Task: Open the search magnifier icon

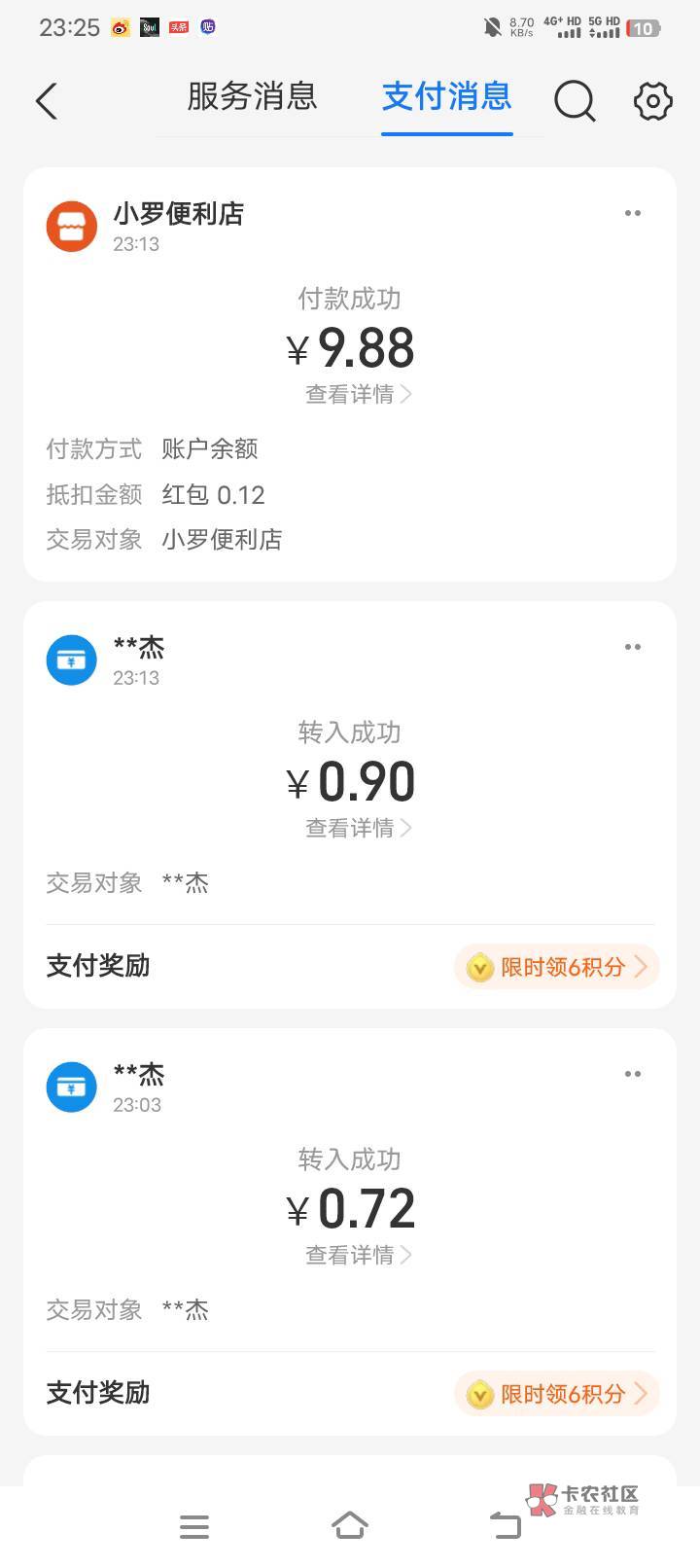Action: (575, 100)
